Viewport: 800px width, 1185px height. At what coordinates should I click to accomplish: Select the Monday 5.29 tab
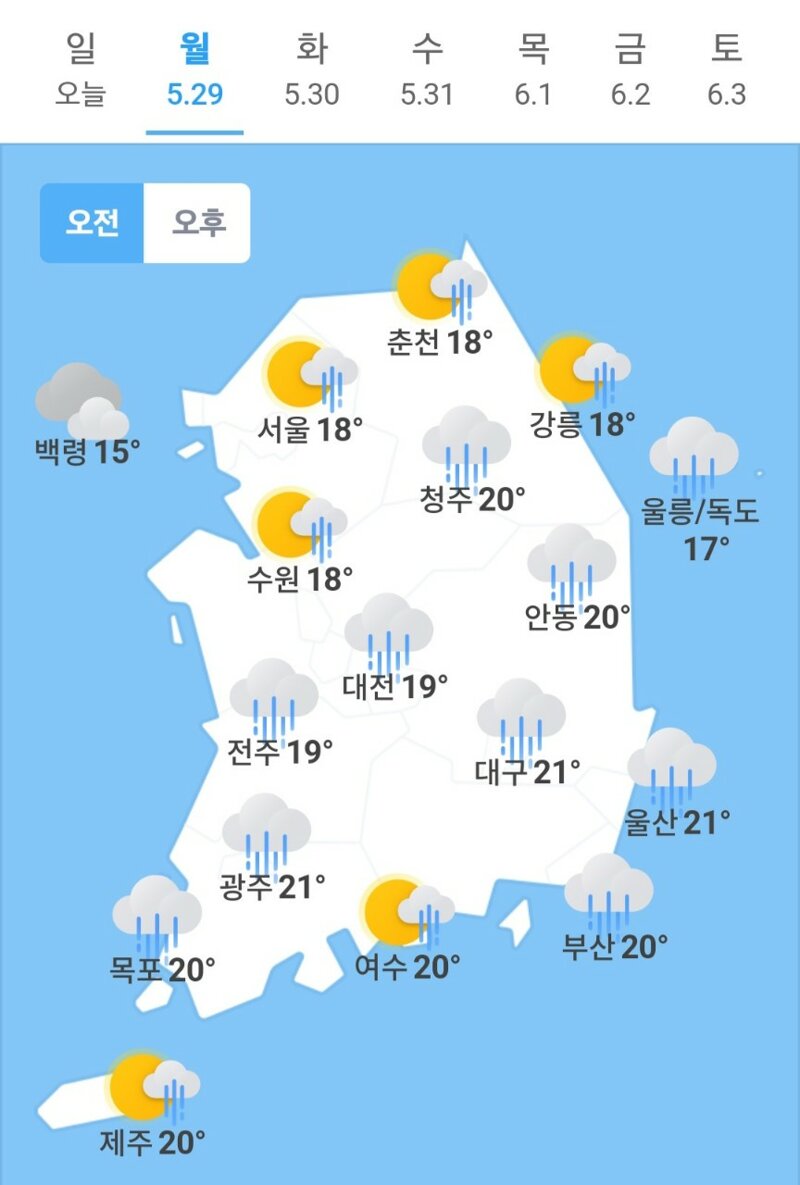point(195,70)
